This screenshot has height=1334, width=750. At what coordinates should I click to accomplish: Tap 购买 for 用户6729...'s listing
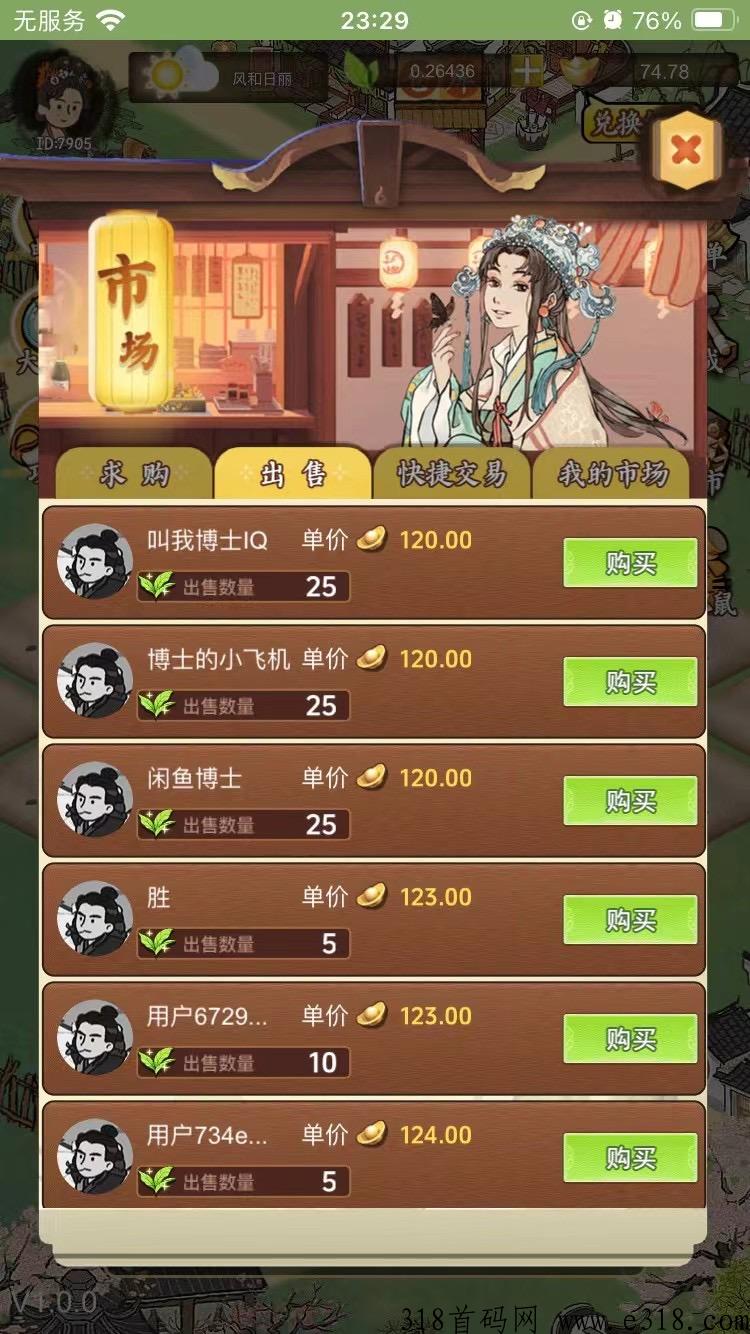[x=630, y=1039]
